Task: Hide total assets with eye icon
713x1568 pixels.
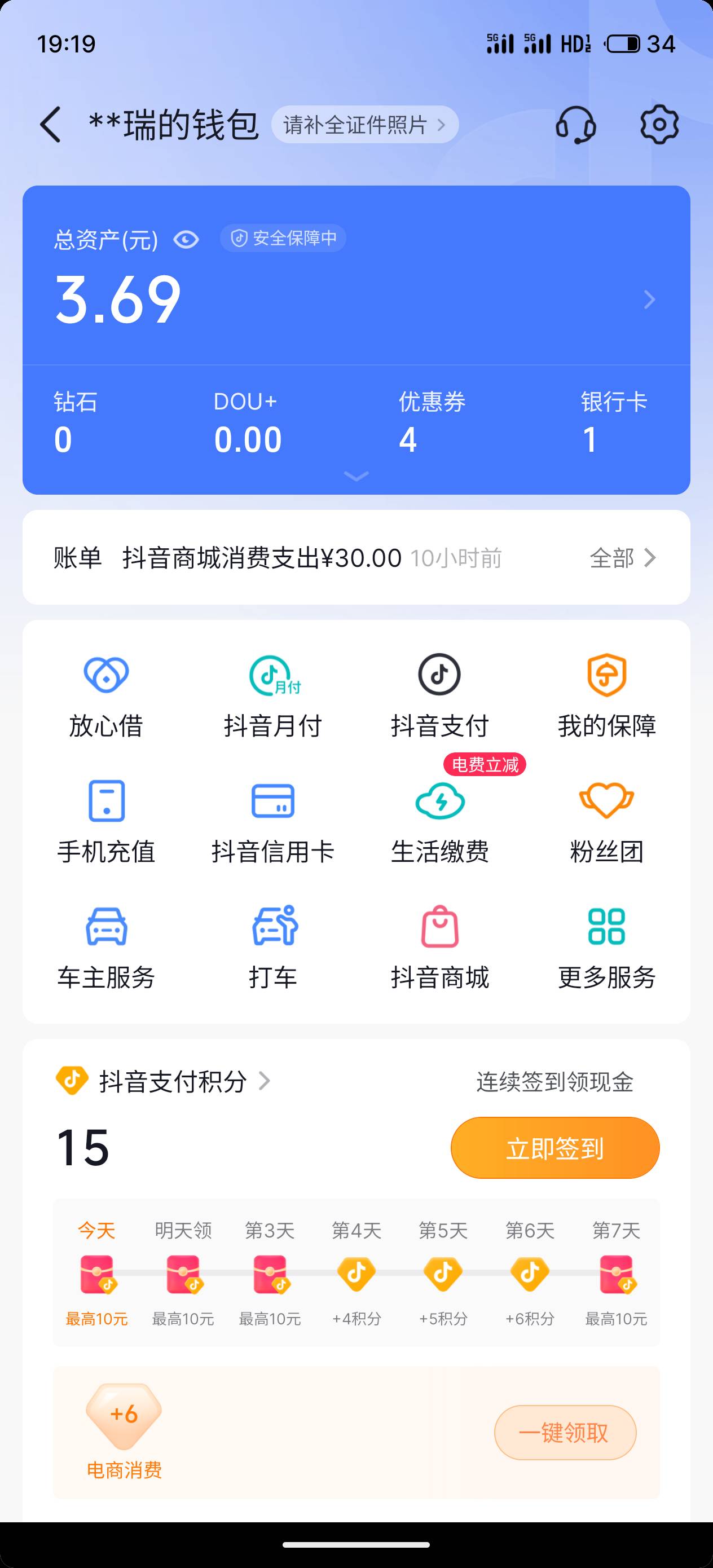Action: [186, 239]
